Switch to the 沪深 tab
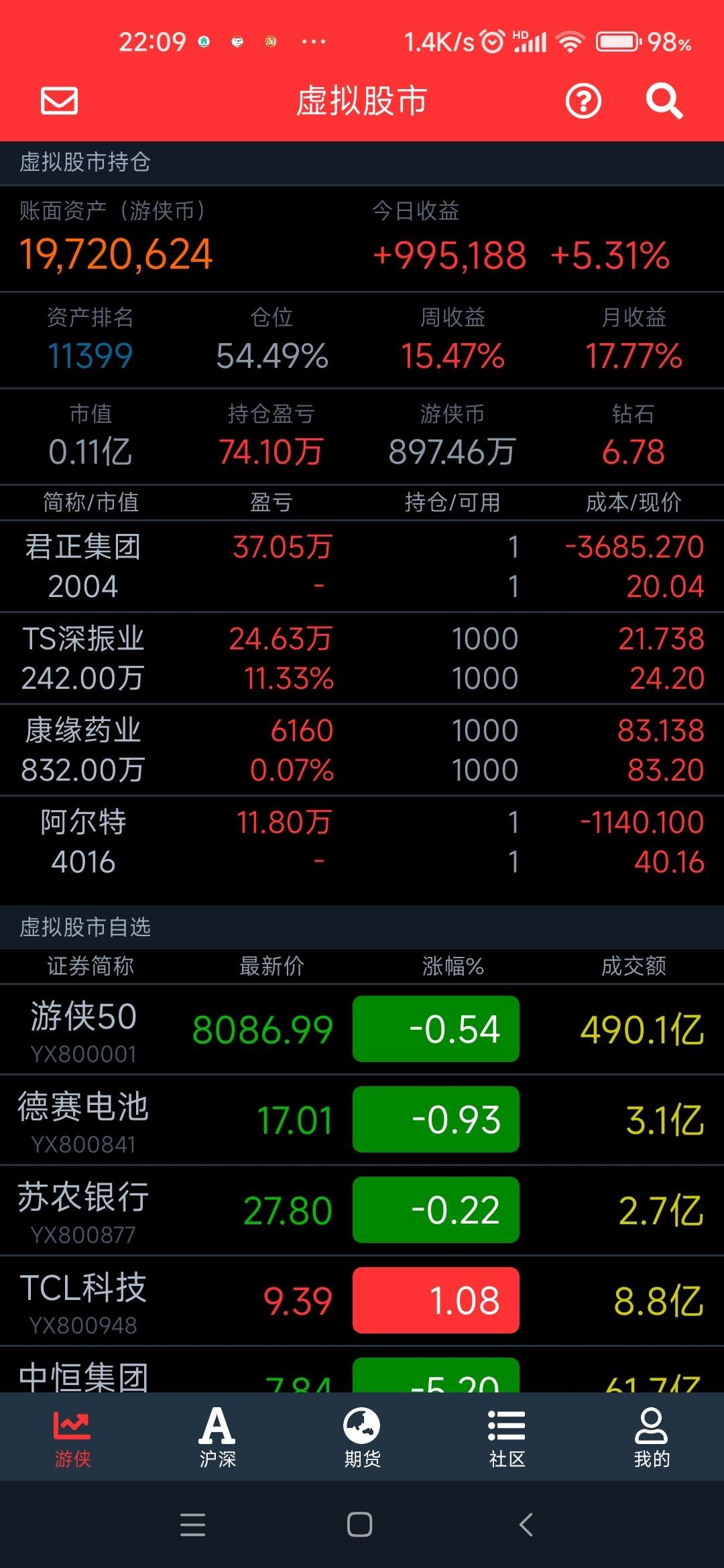Viewport: 724px width, 1568px height. (x=217, y=1437)
